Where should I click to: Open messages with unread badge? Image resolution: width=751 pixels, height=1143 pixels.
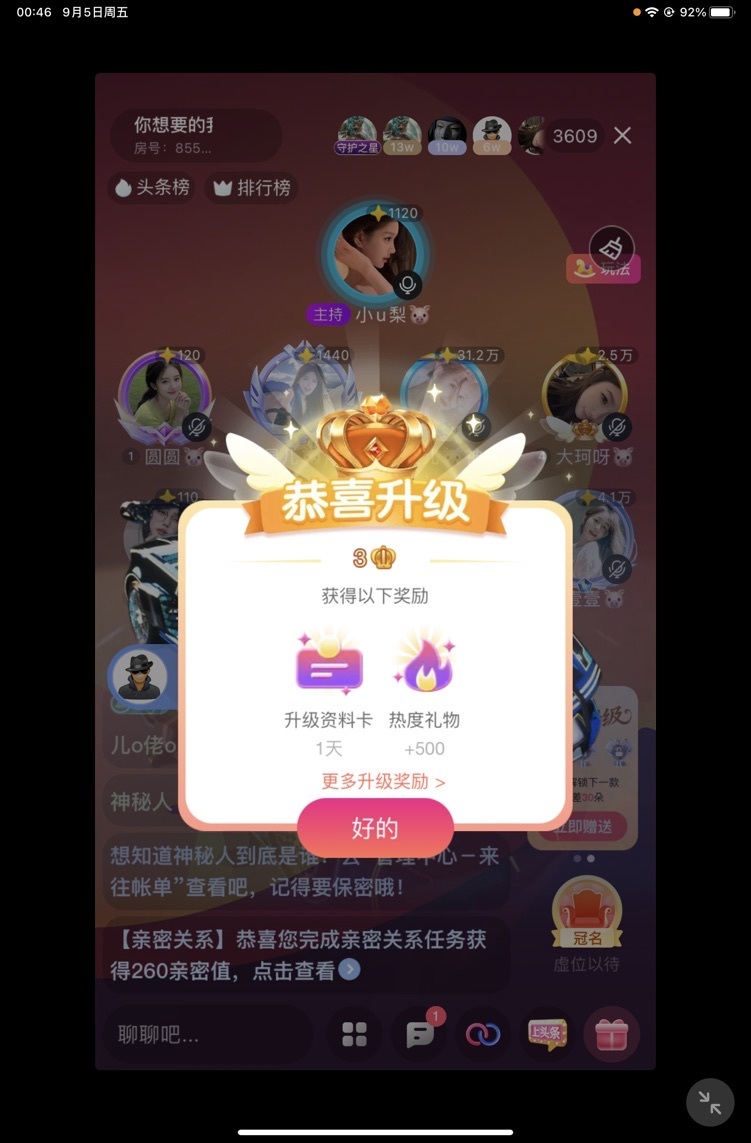tap(419, 1035)
